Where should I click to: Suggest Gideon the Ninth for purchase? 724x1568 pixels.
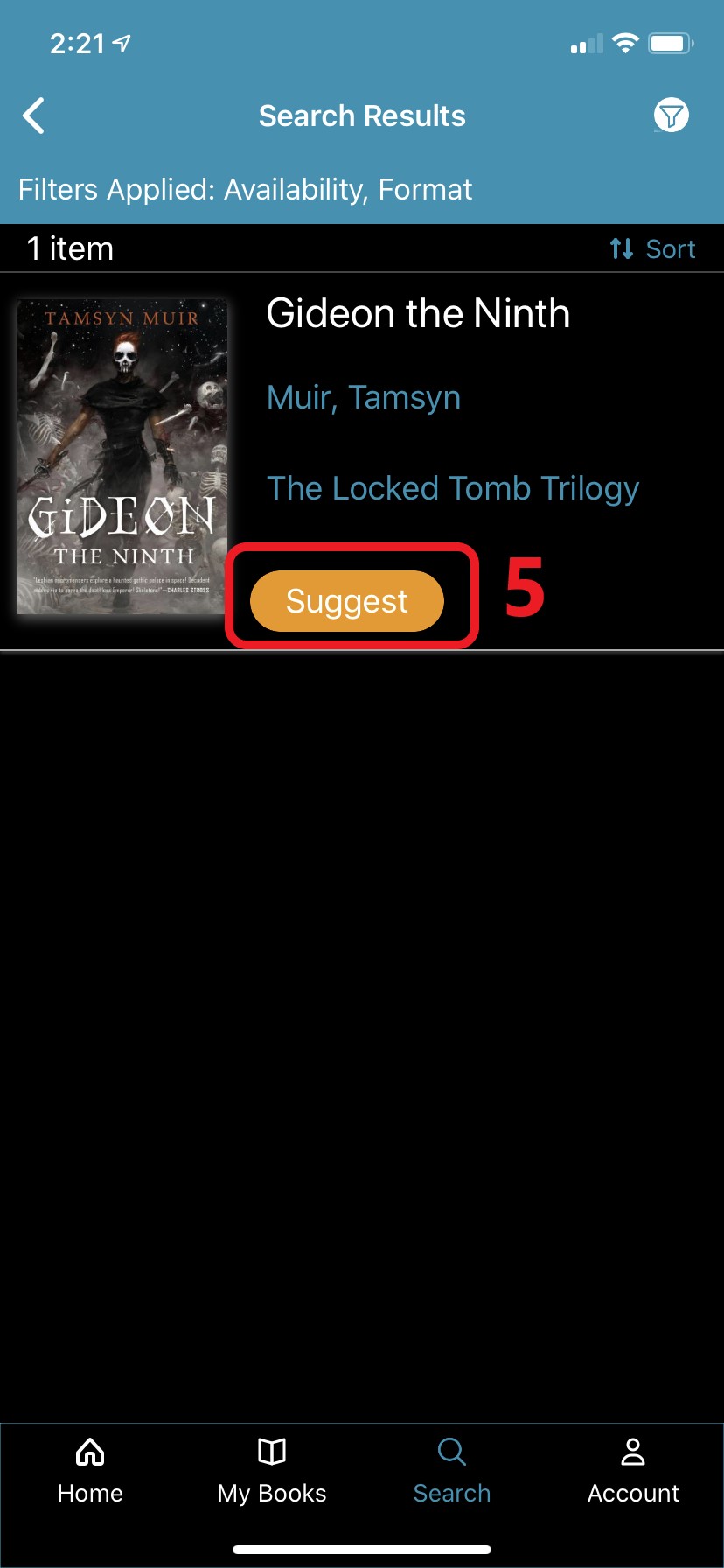coord(347,601)
